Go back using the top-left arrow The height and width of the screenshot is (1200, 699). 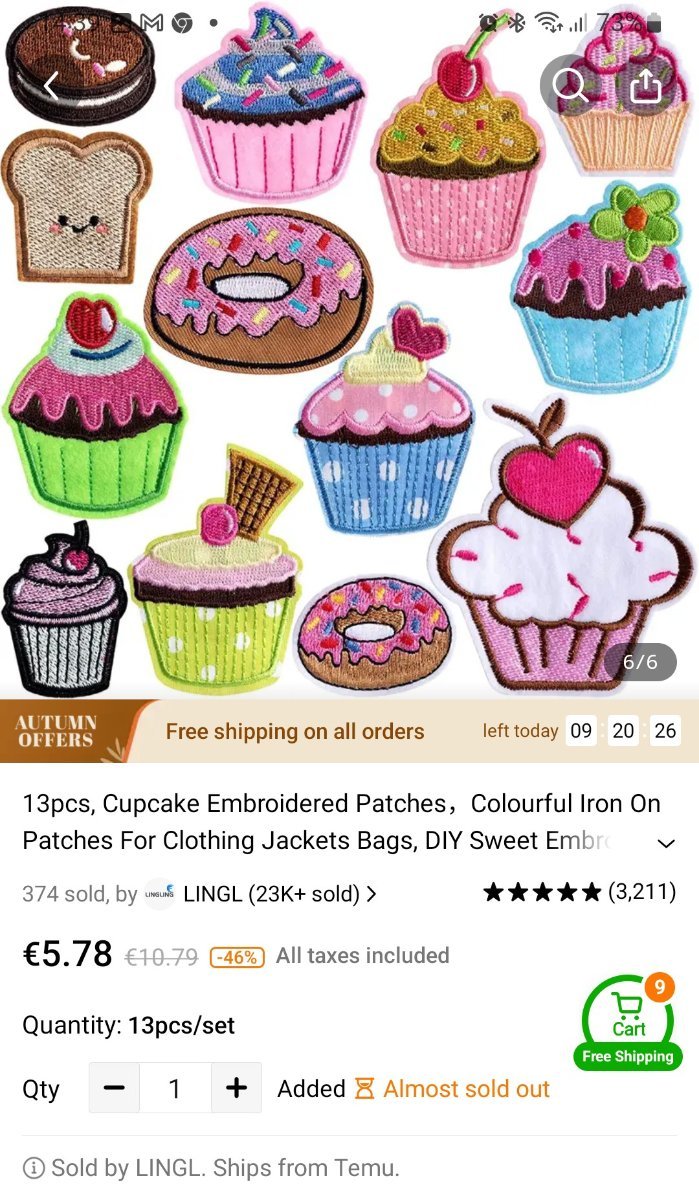[x=51, y=86]
